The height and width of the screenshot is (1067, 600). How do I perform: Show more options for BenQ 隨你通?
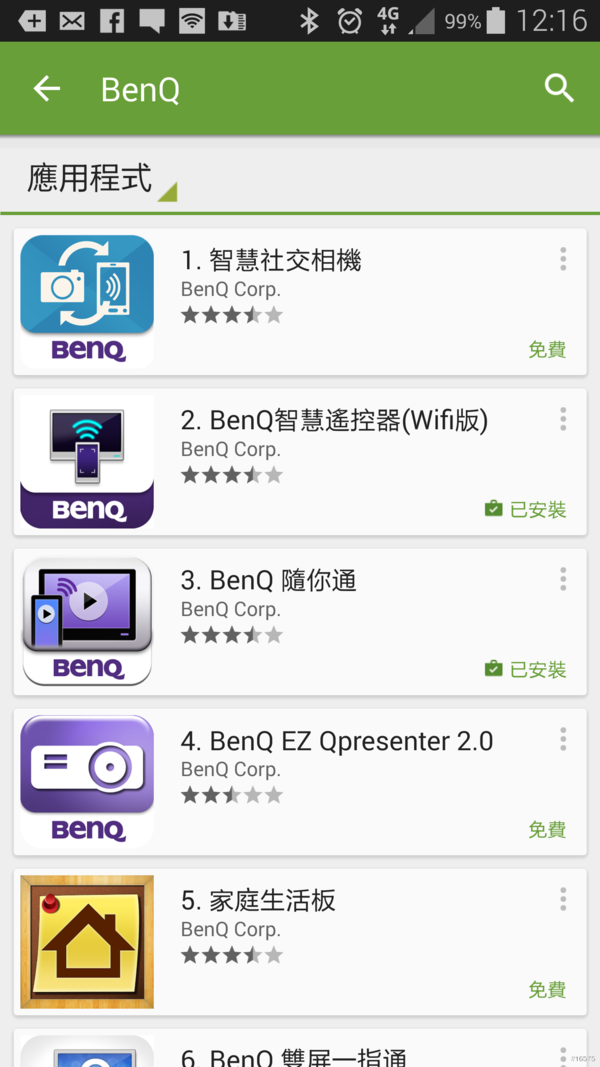click(563, 580)
